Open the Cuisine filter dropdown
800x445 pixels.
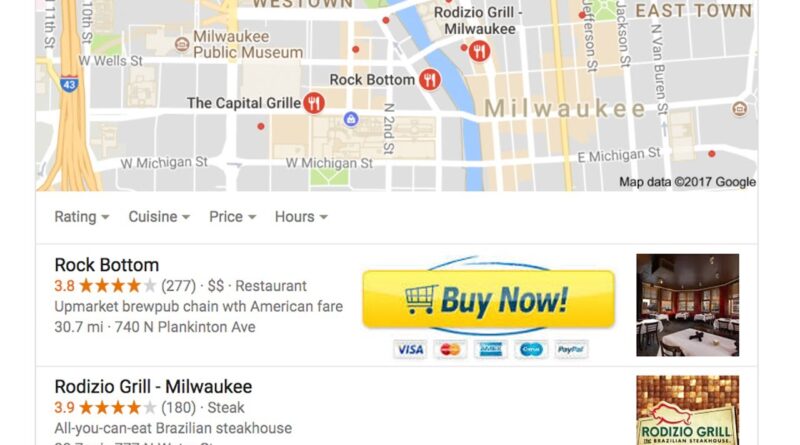click(x=159, y=217)
